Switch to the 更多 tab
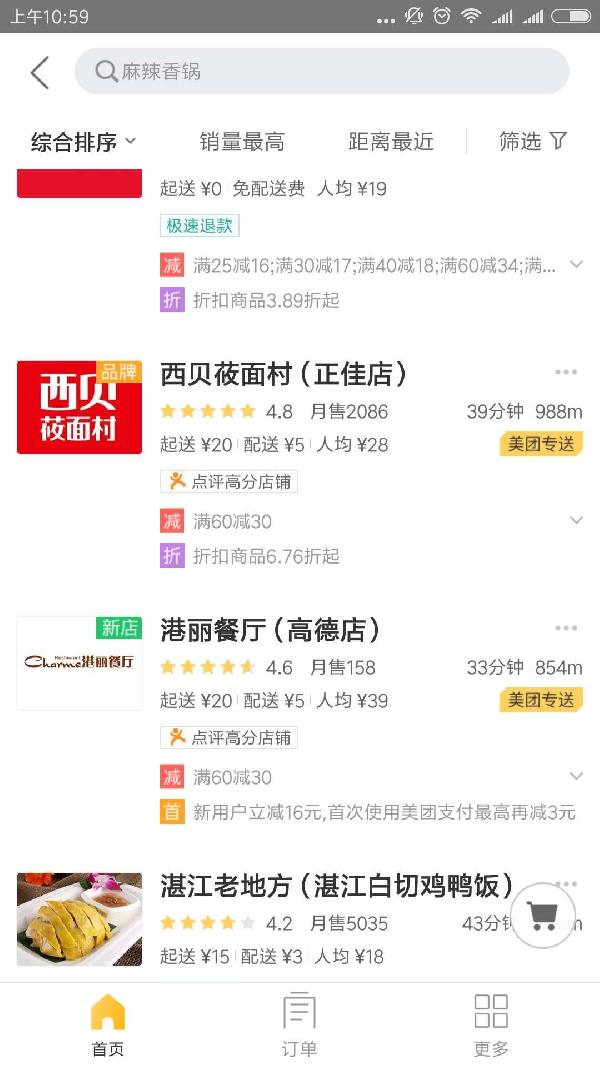 point(491,1024)
